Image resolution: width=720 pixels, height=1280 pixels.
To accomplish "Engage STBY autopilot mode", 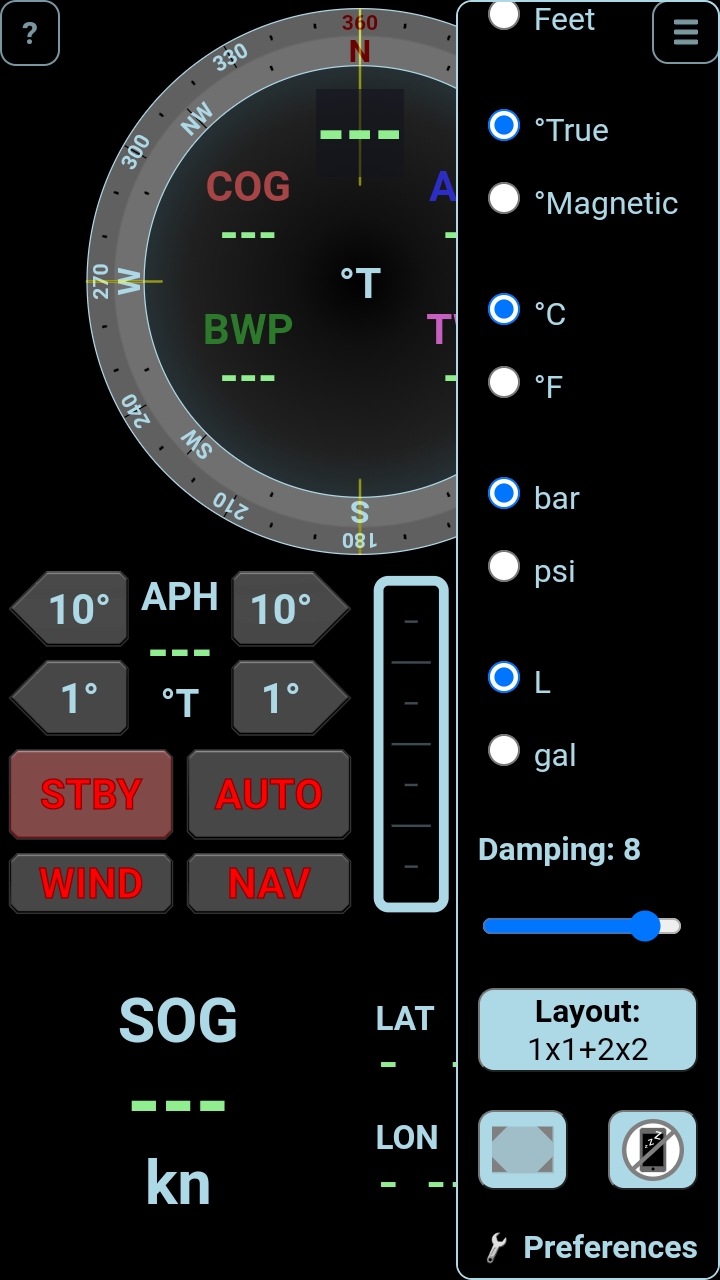I will click(91, 794).
